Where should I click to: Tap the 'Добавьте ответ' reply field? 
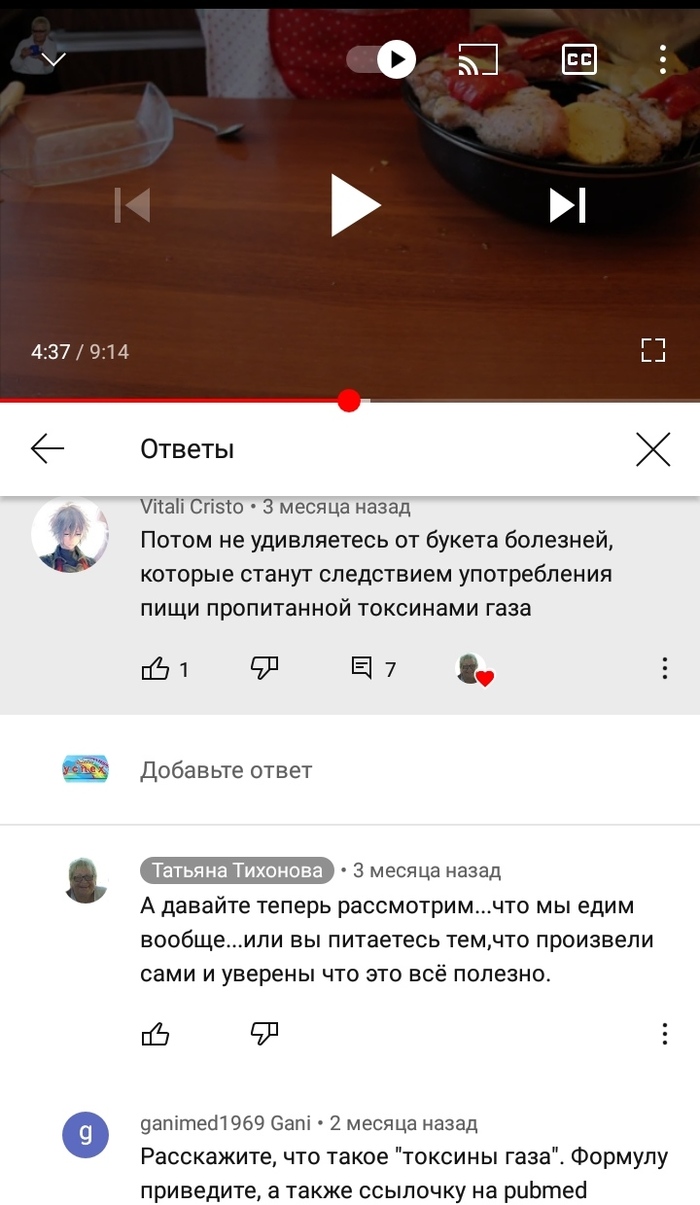tap(226, 770)
